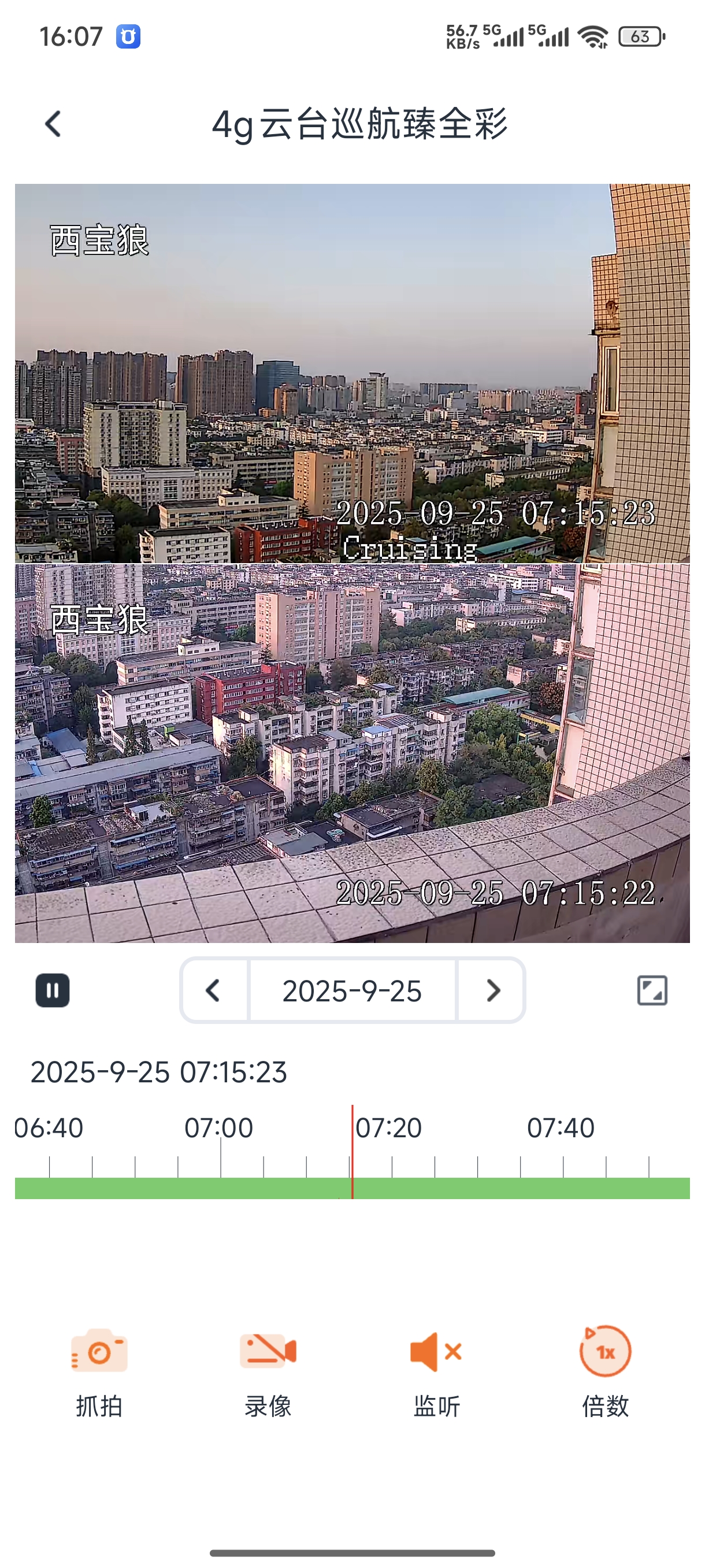The width and height of the screenshot is (705, 1568).
Task: Jump to 07:40 on the timeline
Action: [x=563, y=1187]
